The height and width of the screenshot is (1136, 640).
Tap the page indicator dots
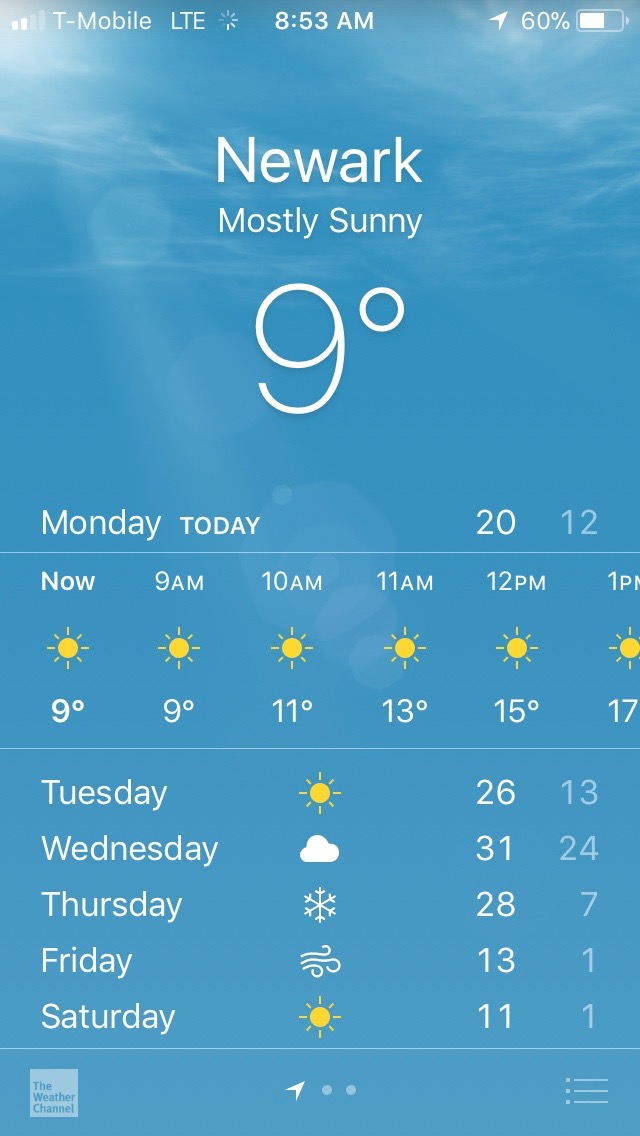coord(323,1090)
